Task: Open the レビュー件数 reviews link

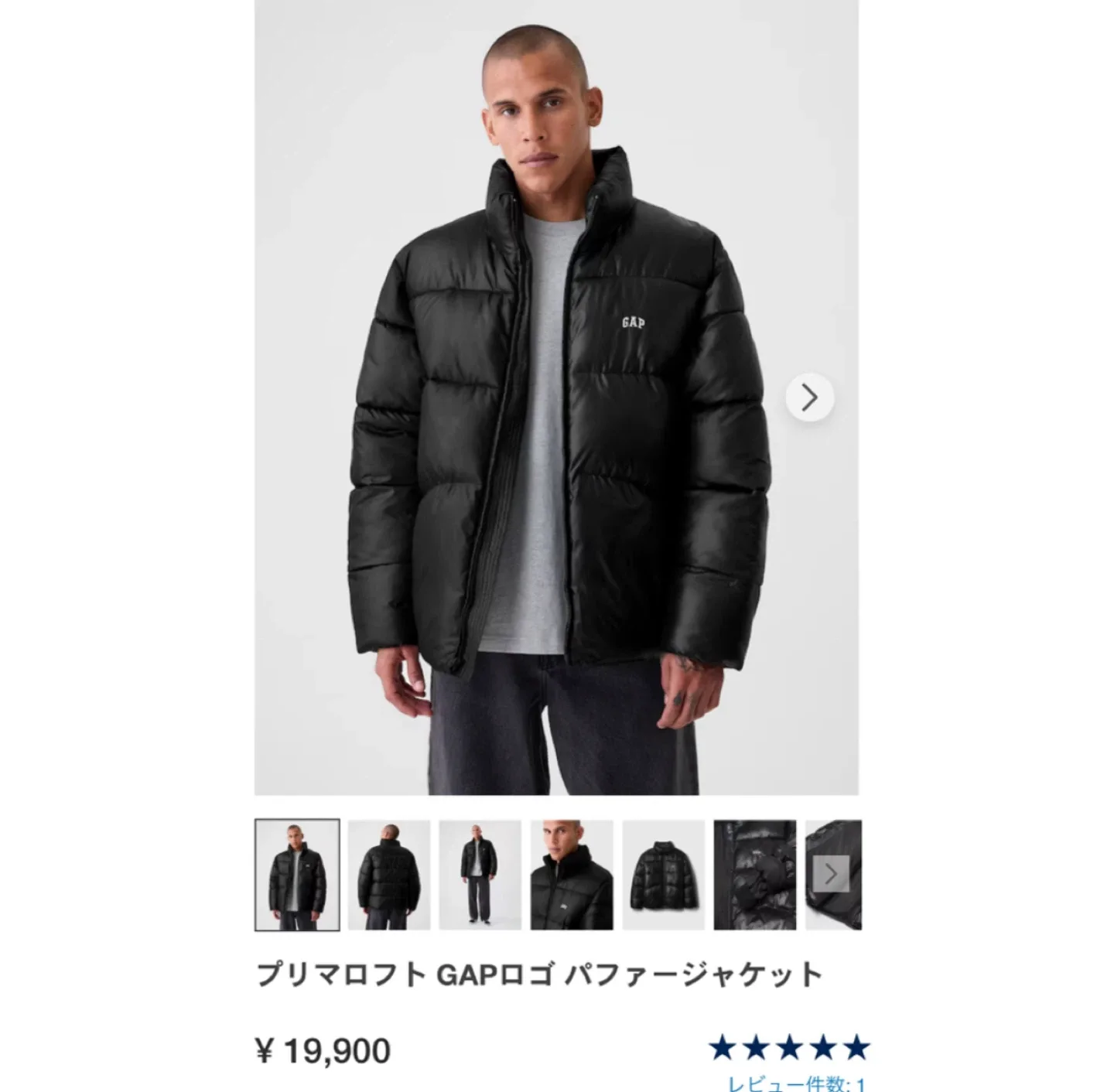Action: [797, 1083]
